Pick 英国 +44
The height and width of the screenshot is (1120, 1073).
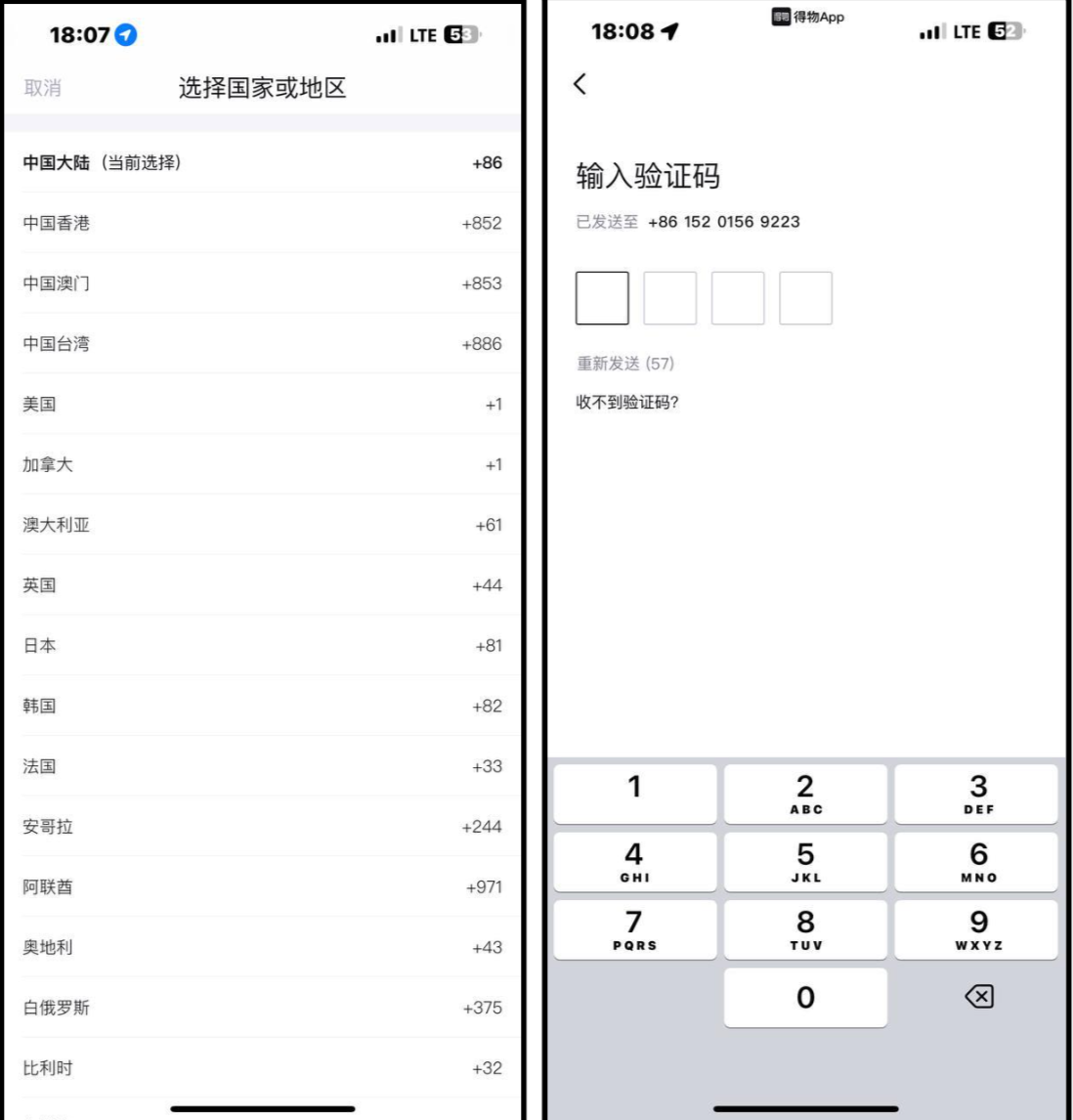point(263,585)
